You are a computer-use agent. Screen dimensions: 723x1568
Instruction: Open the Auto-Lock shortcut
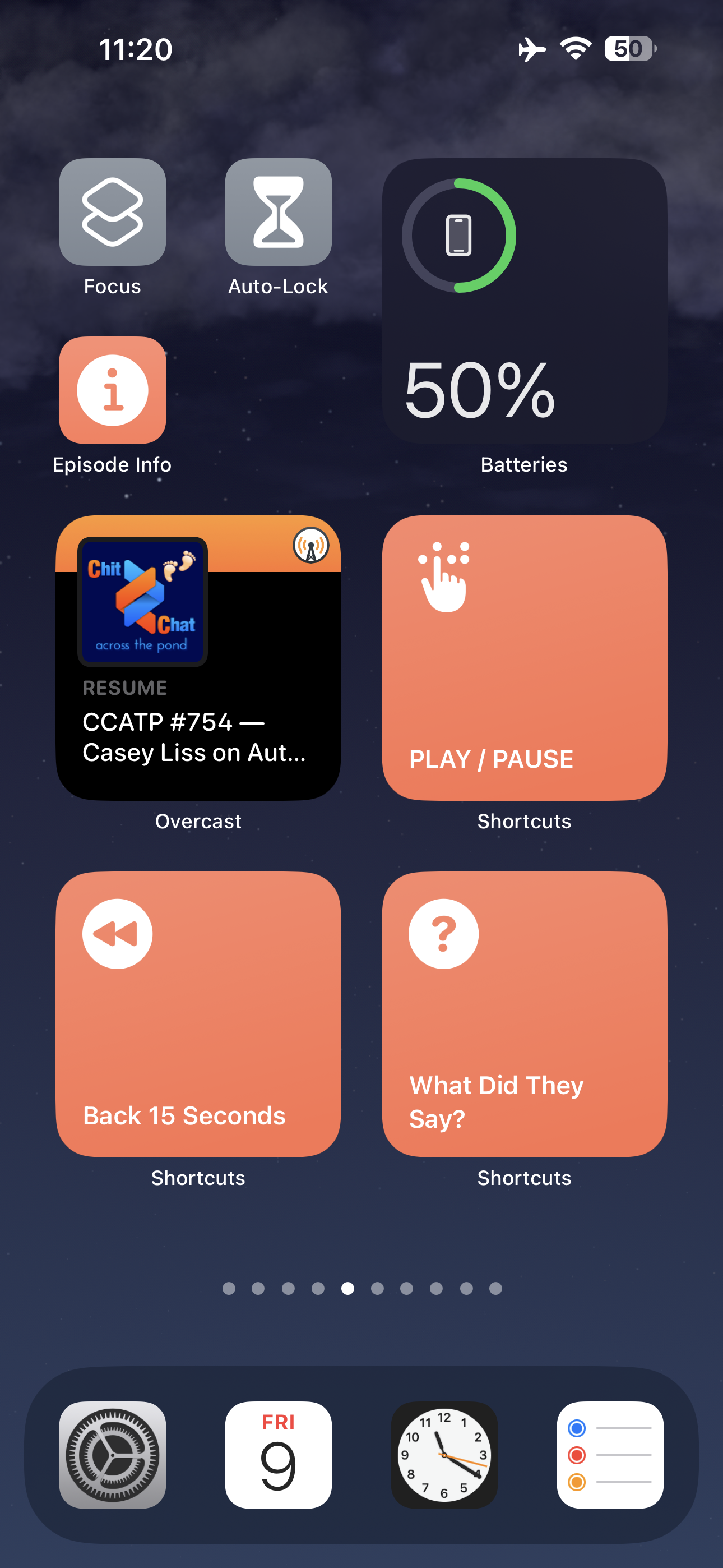click(278, 212)
